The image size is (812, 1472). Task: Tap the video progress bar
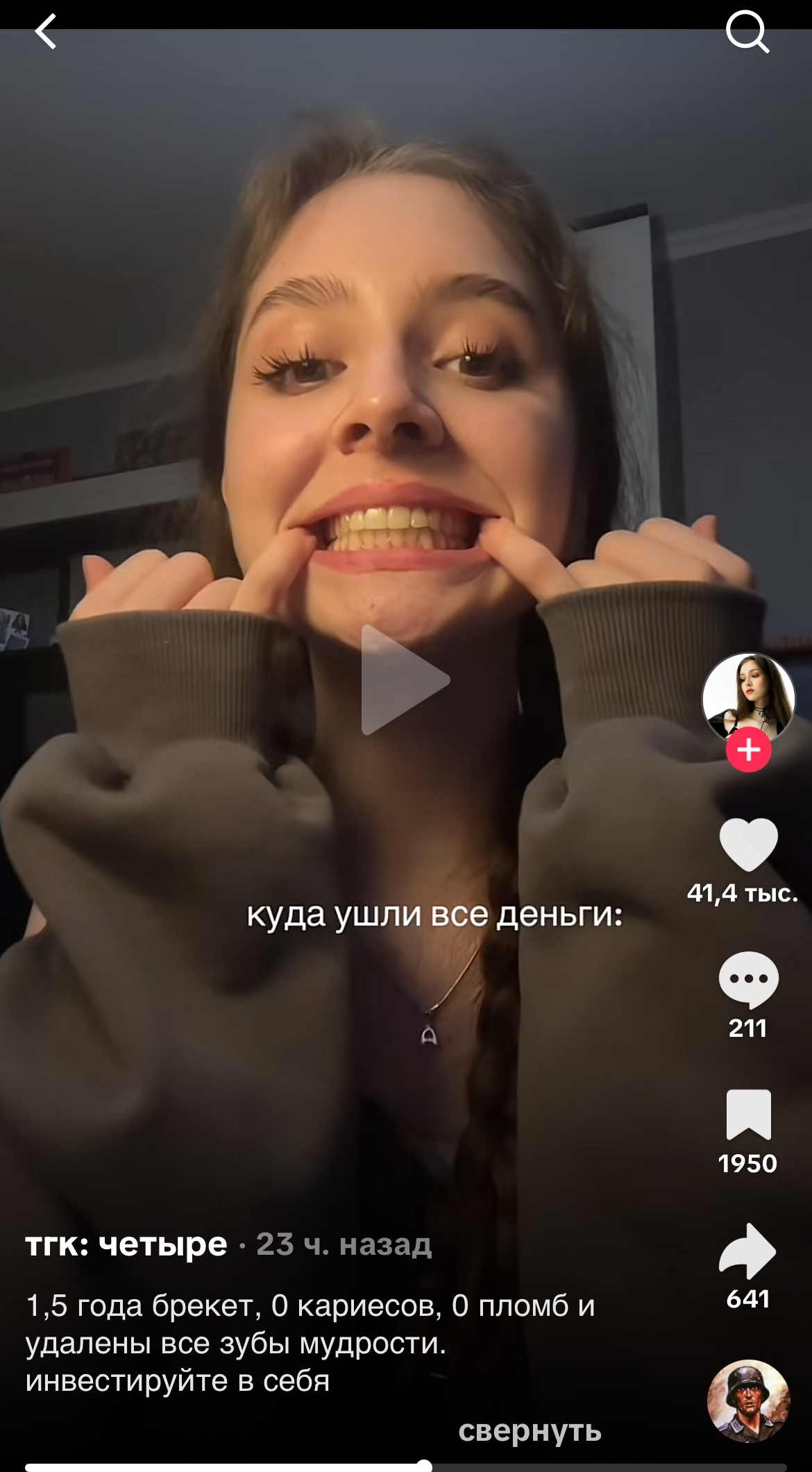(406, 1466)
